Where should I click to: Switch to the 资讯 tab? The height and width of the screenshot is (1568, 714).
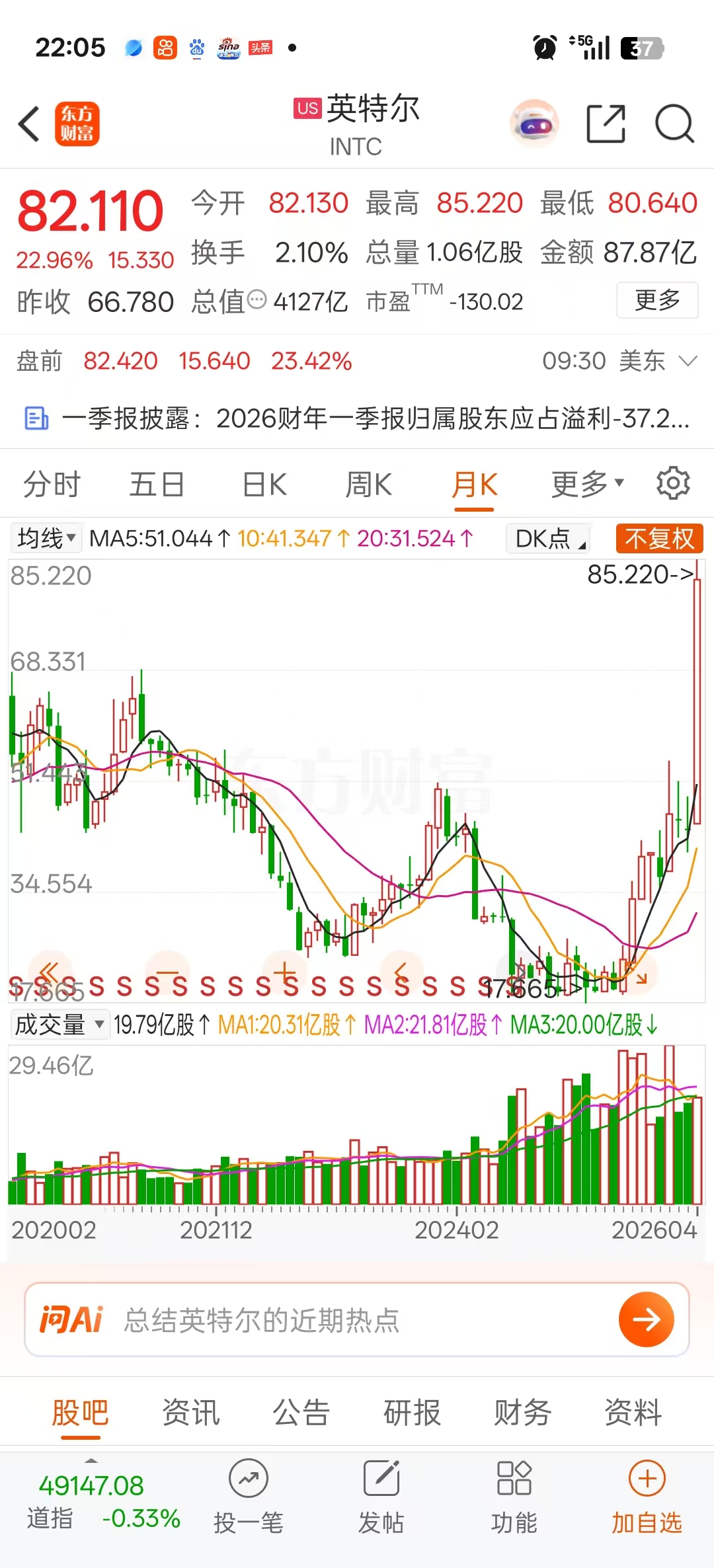[190, 1413]
